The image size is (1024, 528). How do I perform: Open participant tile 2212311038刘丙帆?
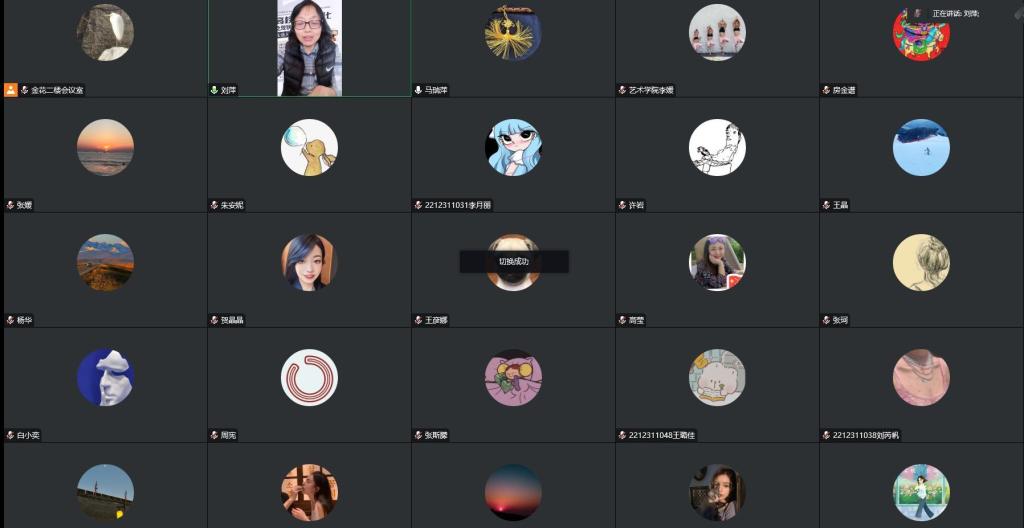[x=921, y=378]
